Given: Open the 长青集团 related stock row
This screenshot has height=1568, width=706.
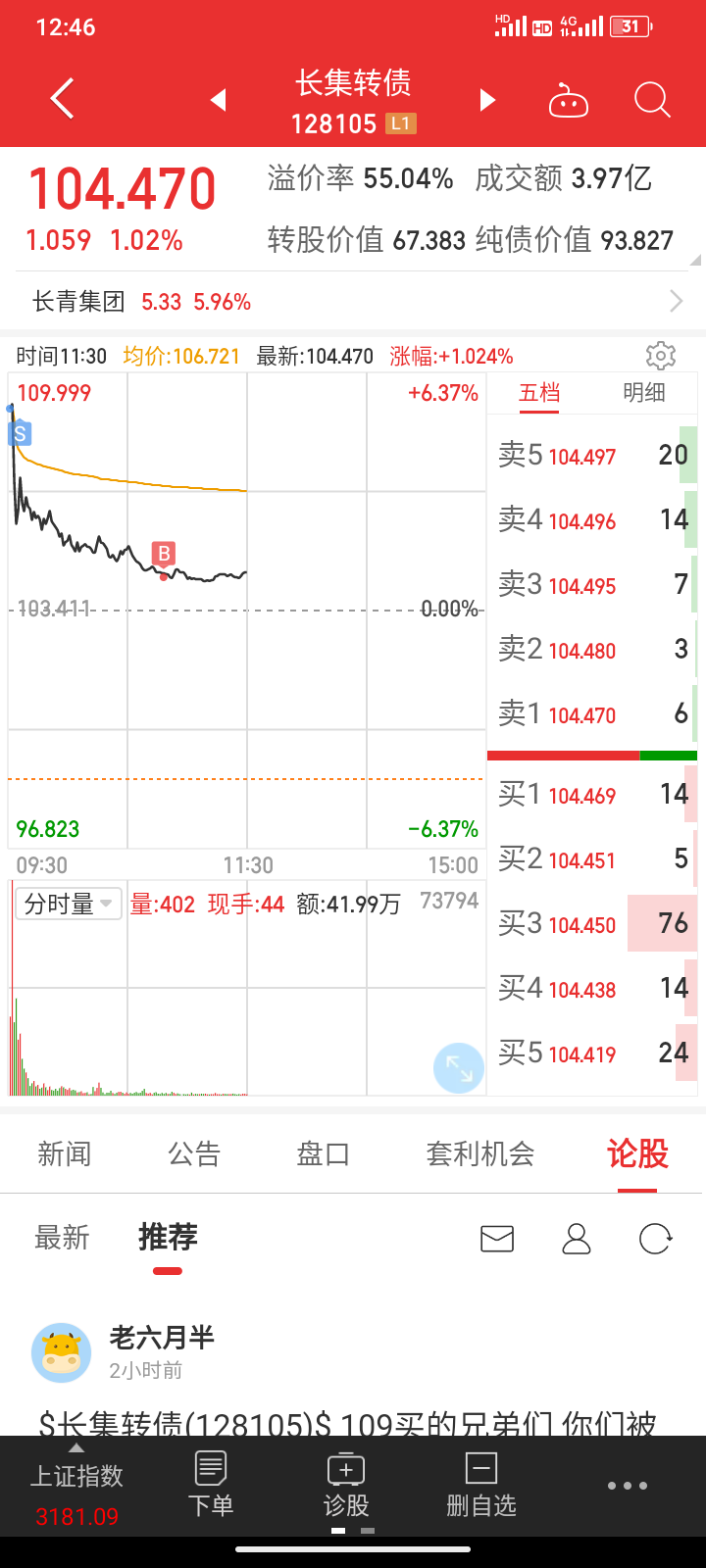Looking at the screenshot, I should pos(353,301).
